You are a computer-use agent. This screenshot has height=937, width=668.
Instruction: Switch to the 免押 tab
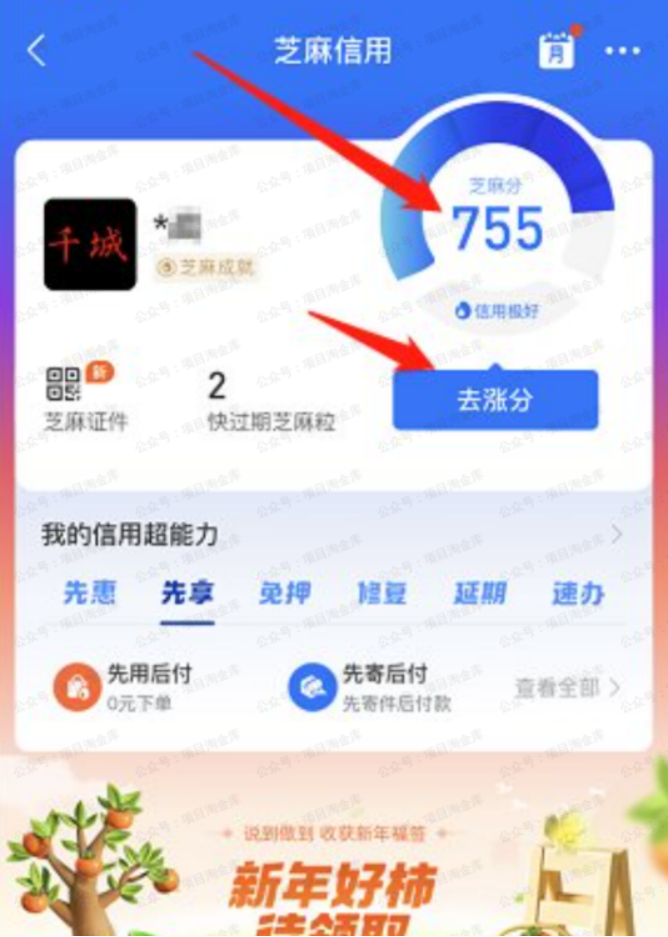(x=284, y=593)
